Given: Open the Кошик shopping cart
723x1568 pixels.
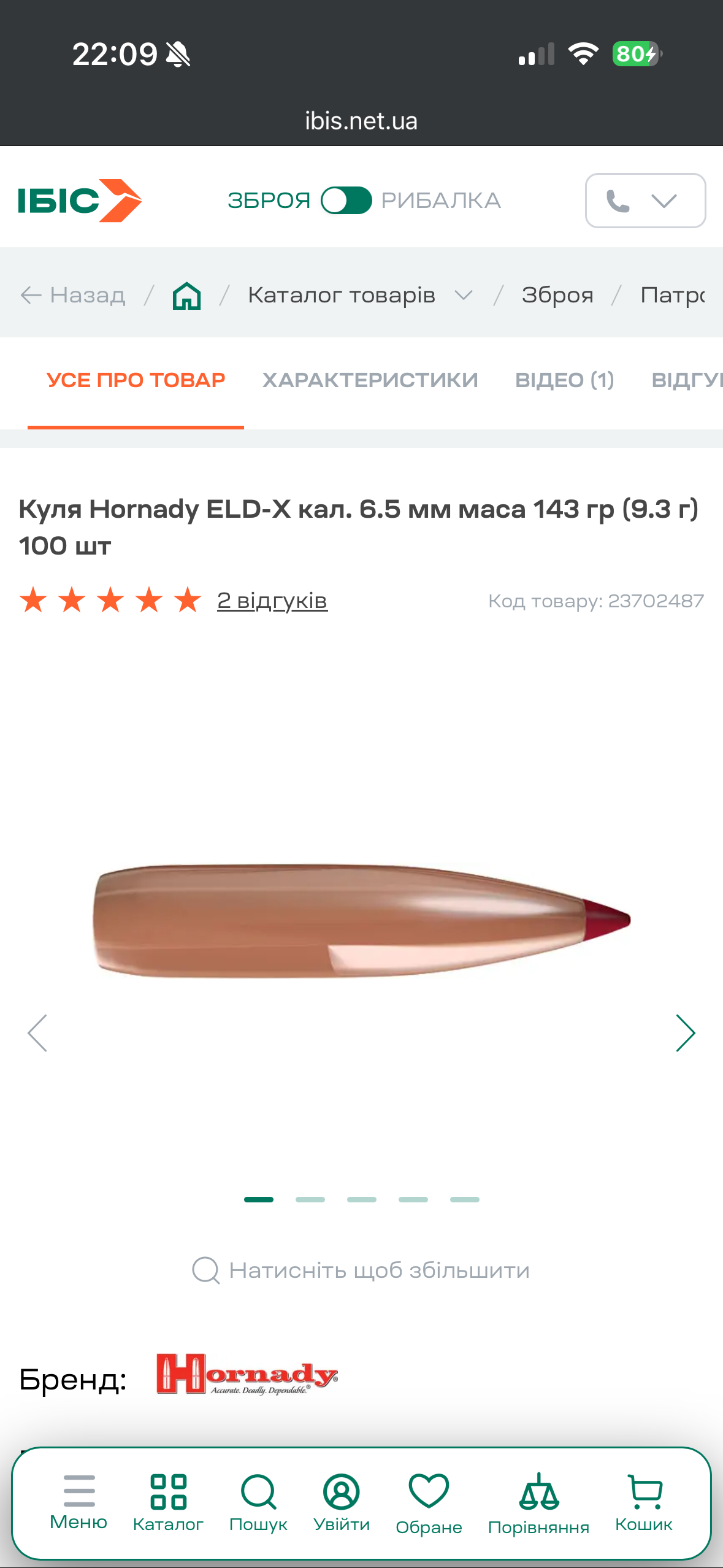Looking at the screenshot, I should (644, 1502).
